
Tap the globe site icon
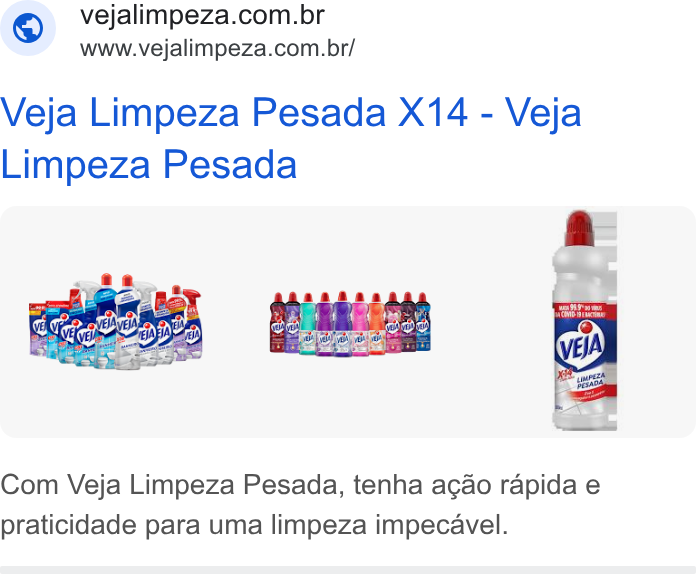pyautogui.click(x=28, y=28)
